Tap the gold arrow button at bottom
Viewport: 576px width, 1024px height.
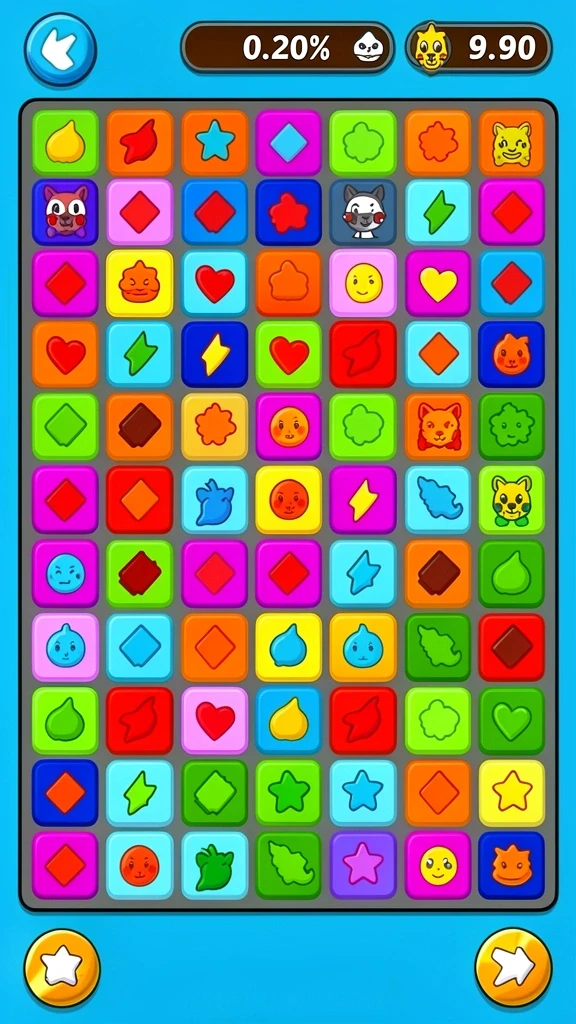pos(513,967)
